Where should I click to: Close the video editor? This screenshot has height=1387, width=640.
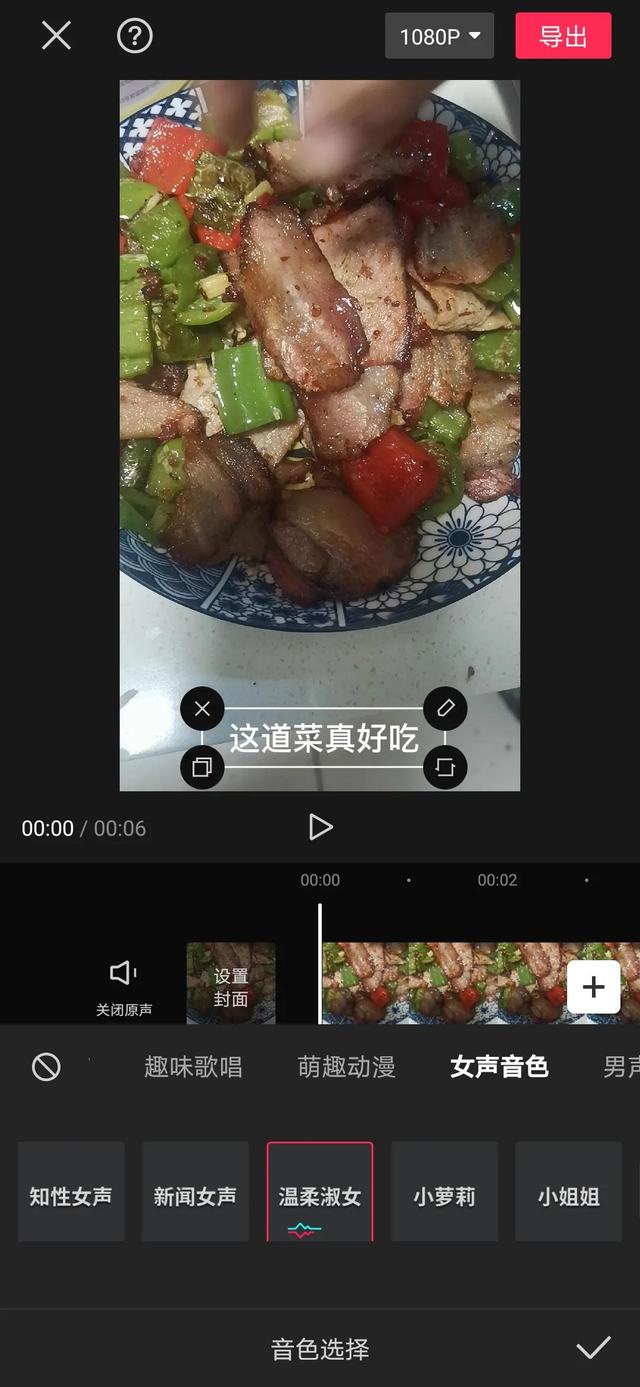point(56,36)
